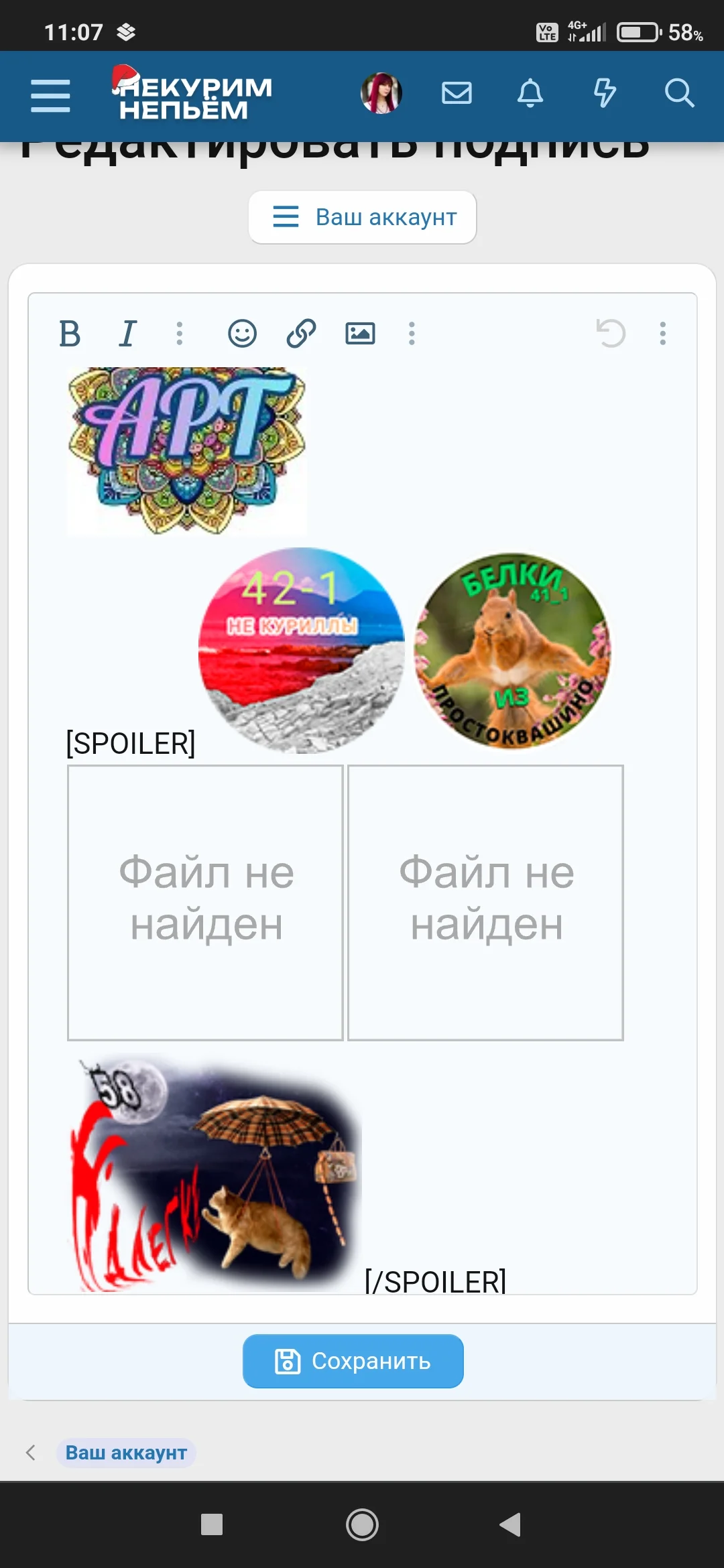Viewport: 724px width, 1568px height.
Task: Open notifications bell icon
Action: coord(530,94)
